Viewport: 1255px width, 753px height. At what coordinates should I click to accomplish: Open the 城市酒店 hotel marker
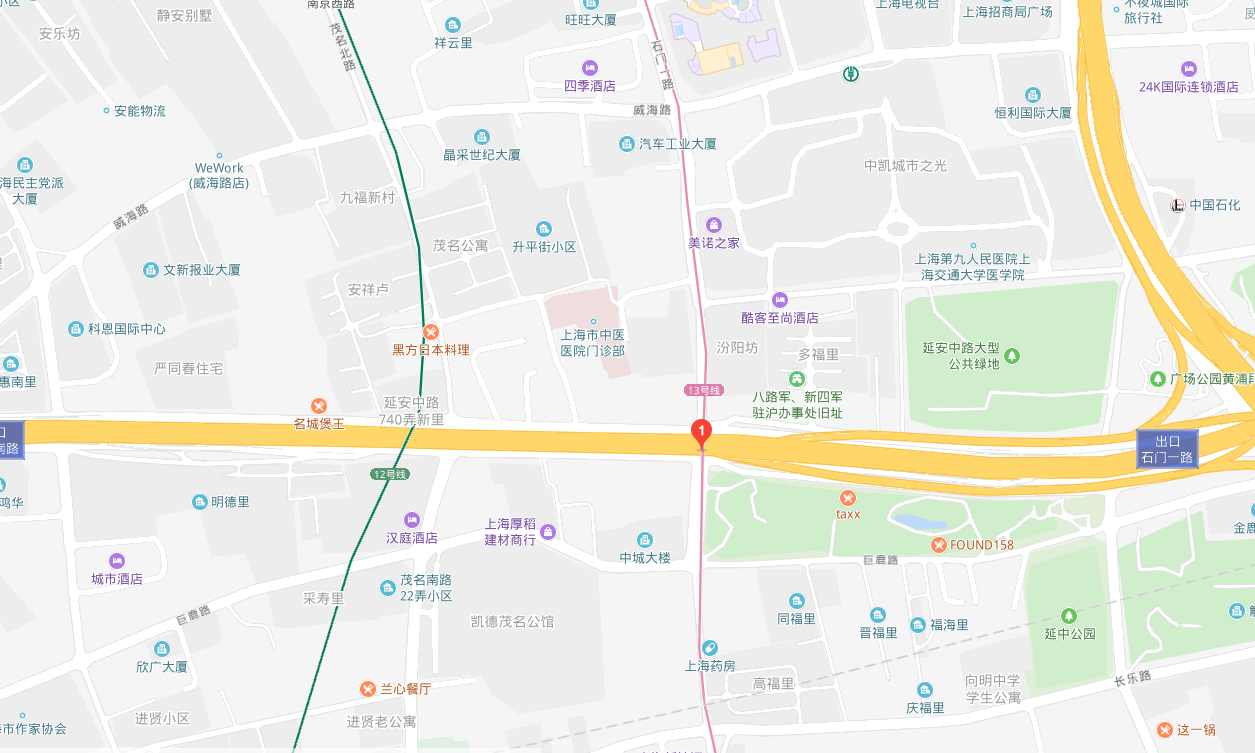117,561
